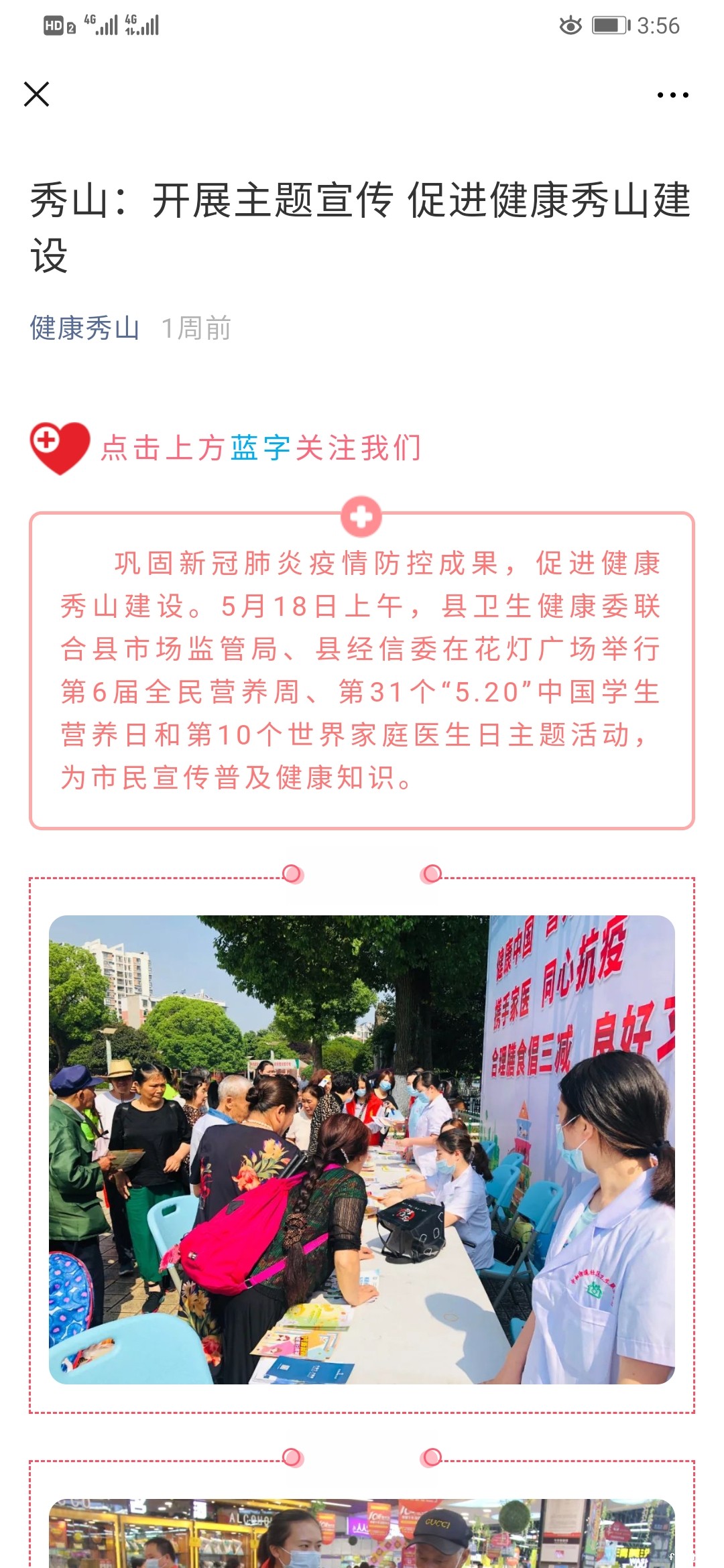Open the three-dot more options menu
This screenshot has width=724, height=1568.
coord(672,95)
